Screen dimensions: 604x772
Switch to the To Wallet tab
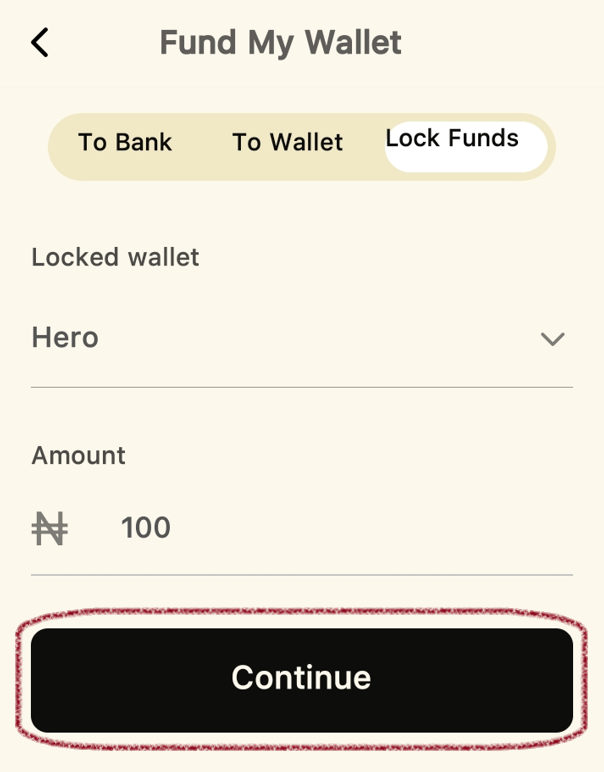[x=288, y=143]
